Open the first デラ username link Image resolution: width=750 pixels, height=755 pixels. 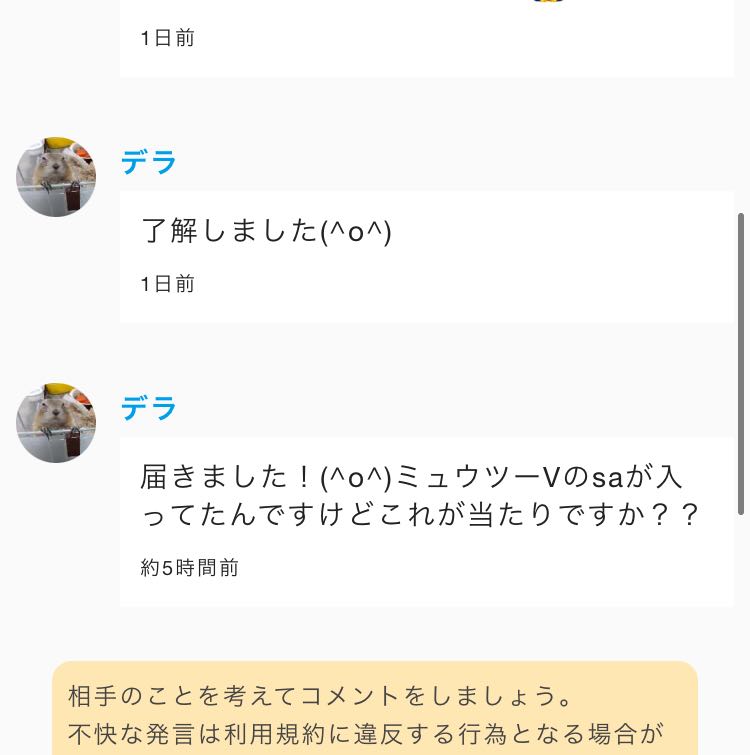point(148,162)
